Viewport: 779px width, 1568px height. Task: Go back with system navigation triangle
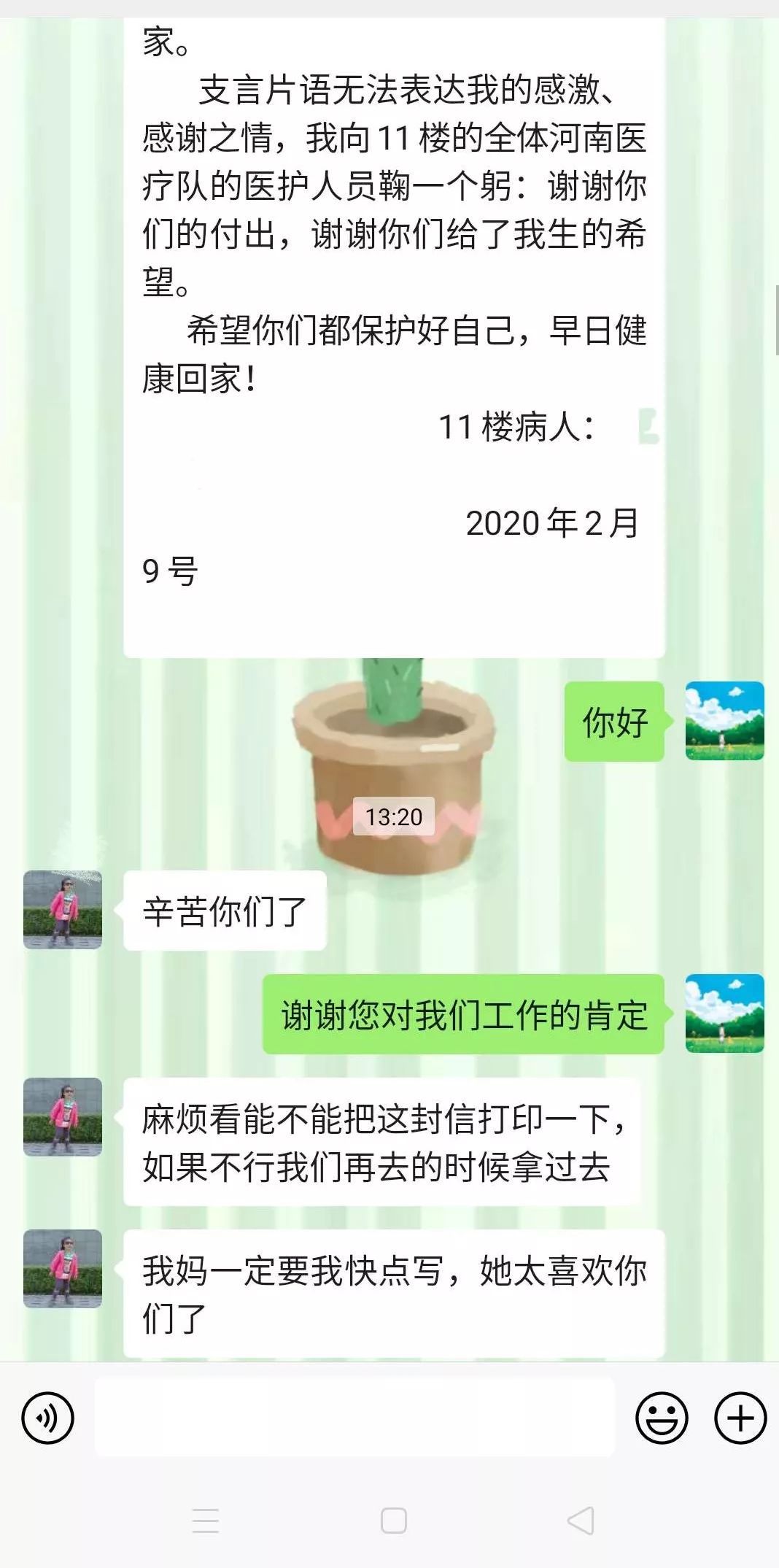581,1521
